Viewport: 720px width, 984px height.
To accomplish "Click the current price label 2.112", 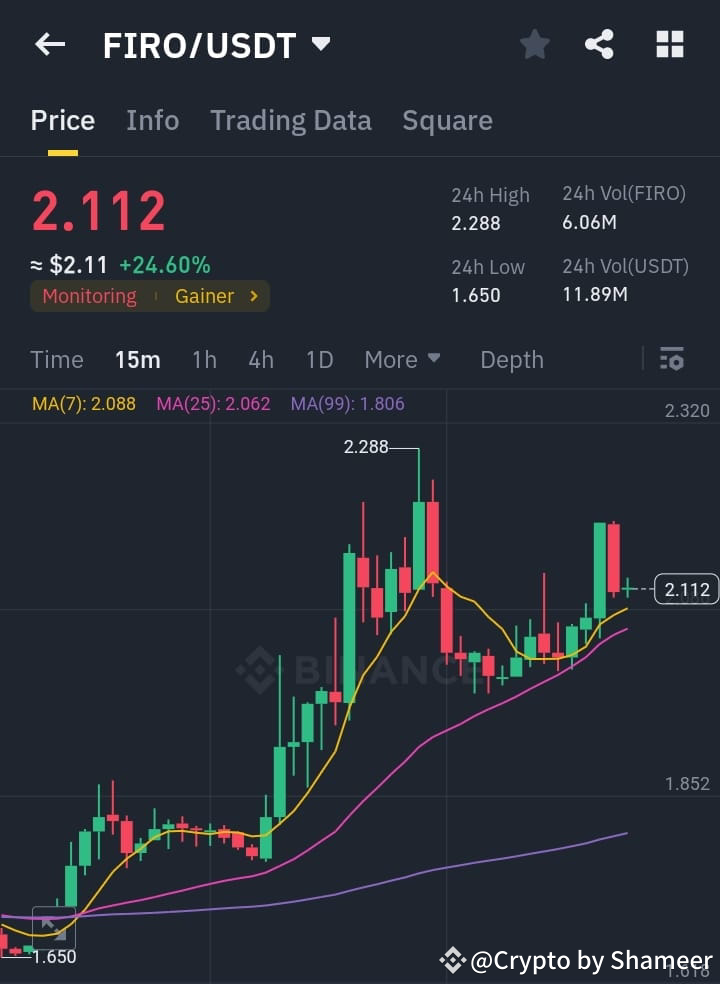I will click(x=686, y=589).
